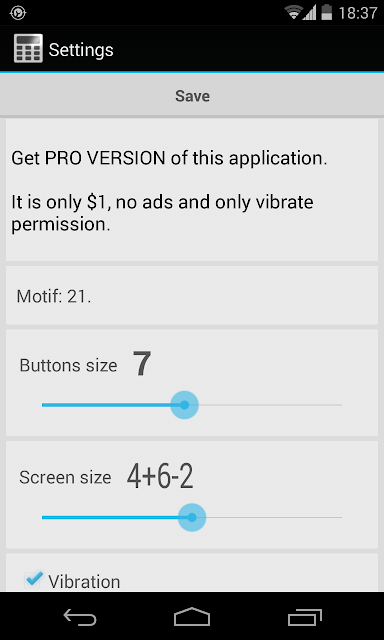Tap the calculator icon beside Settings
The image size is (384, 640).
click(28, 49)
